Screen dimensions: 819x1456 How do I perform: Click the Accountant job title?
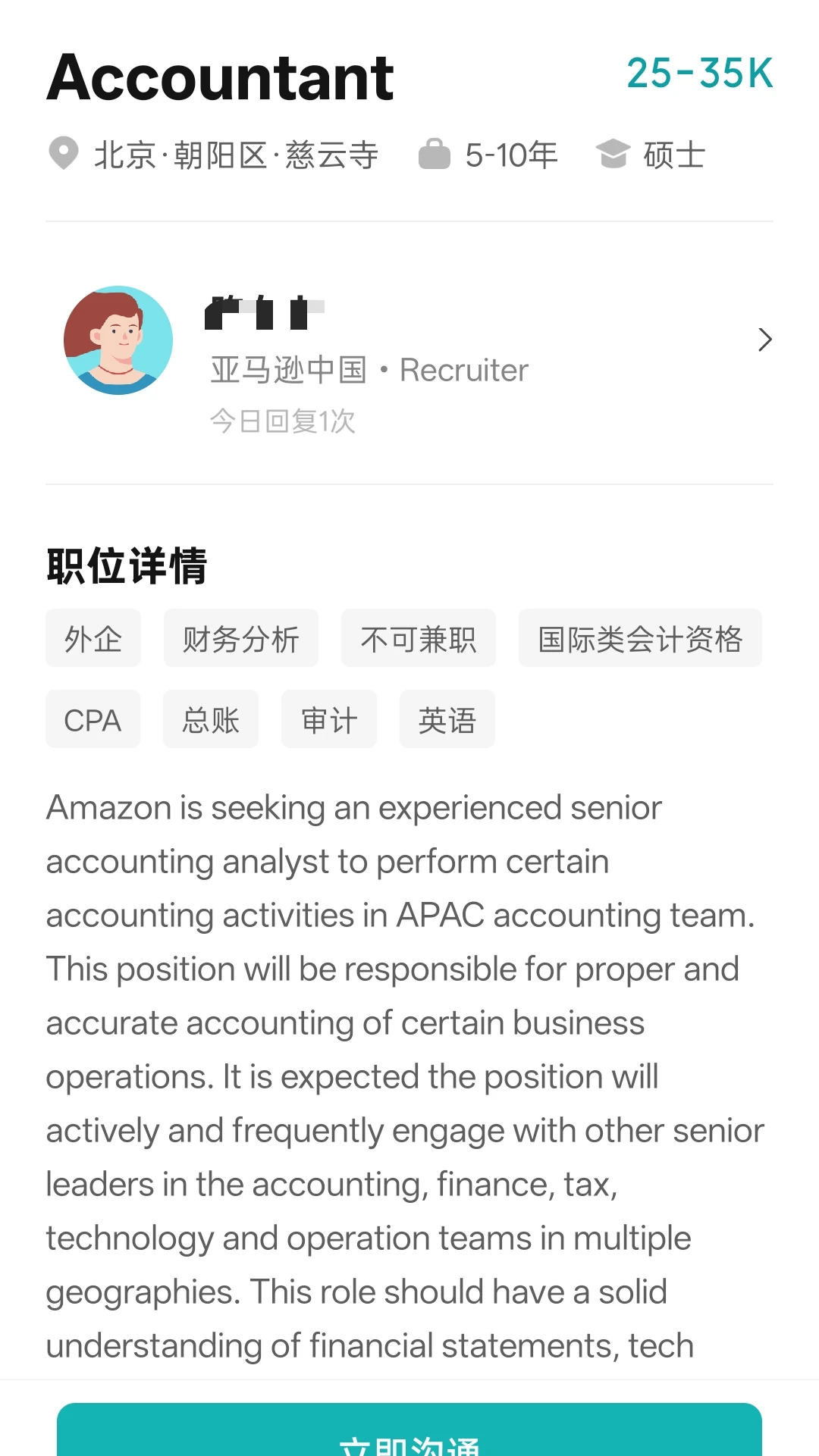pyautogui.click(x=219, y=76)
